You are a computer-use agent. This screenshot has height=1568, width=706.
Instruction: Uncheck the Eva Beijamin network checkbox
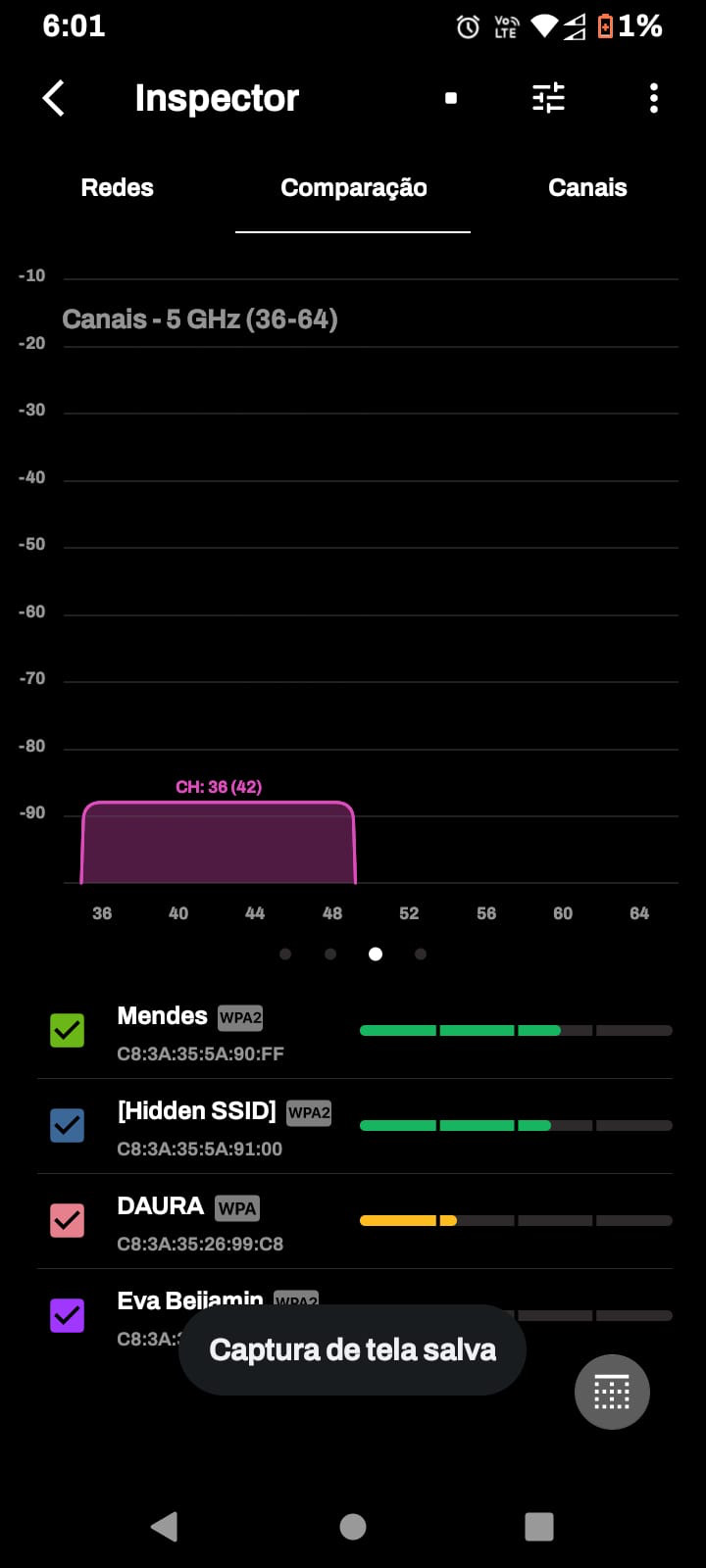point(68,1315)
